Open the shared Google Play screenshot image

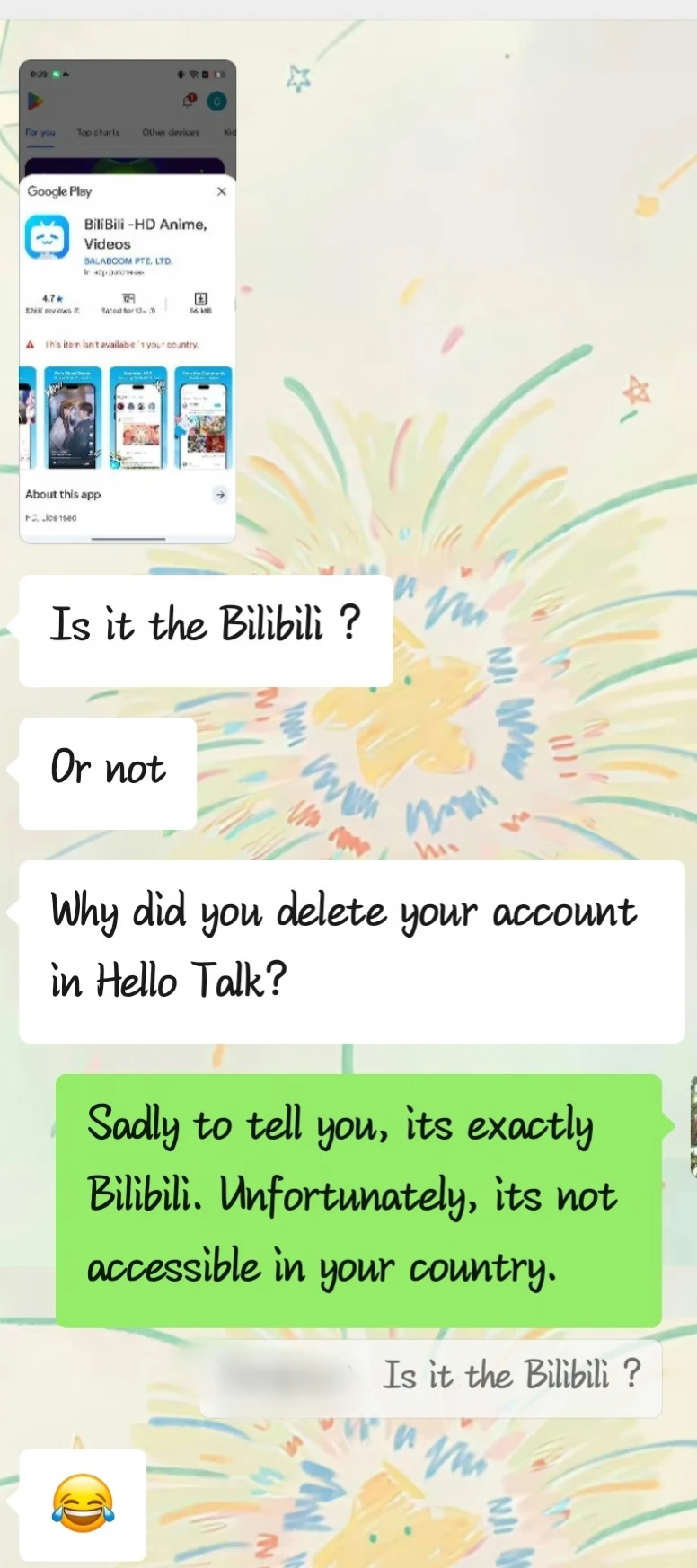coord(128,302)
